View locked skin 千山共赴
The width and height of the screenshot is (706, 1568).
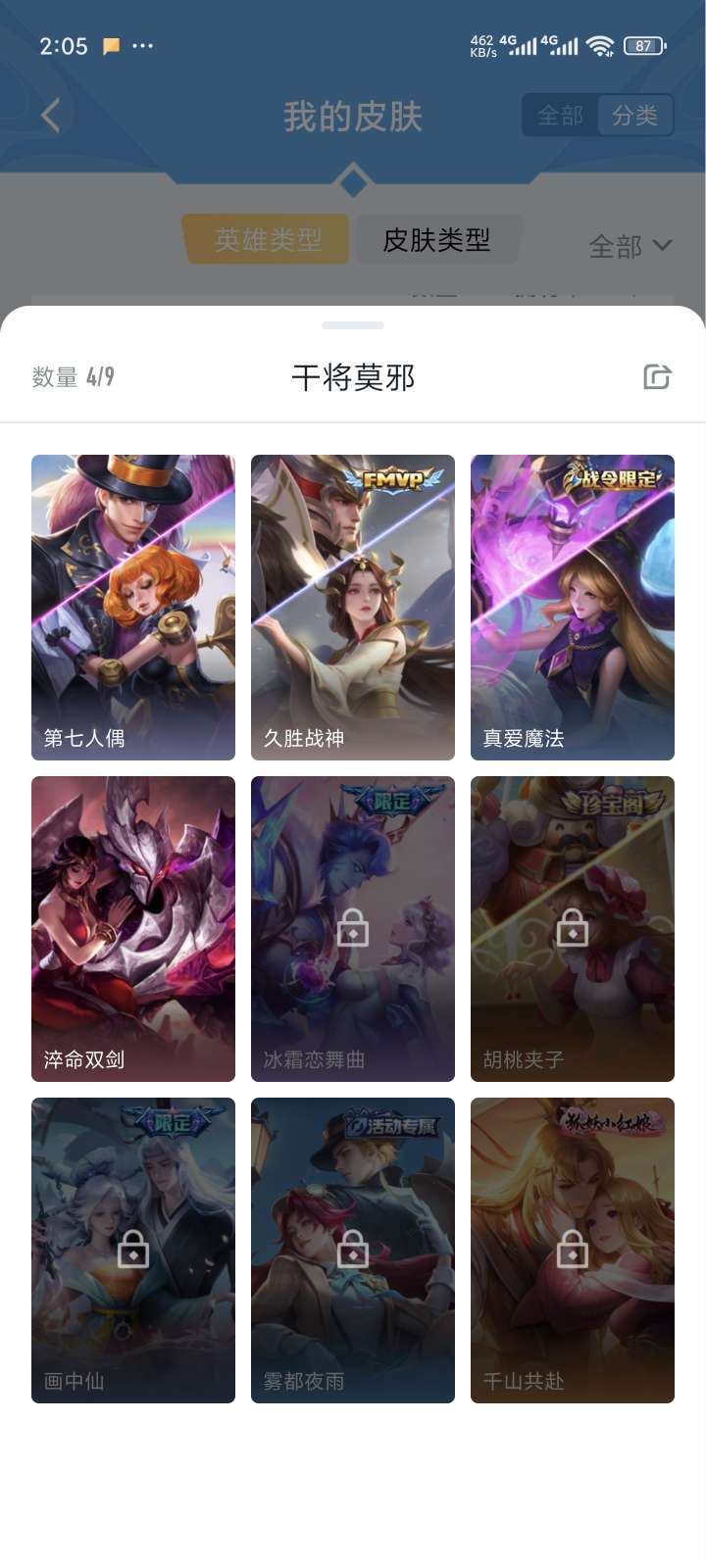coord(573,1249)
